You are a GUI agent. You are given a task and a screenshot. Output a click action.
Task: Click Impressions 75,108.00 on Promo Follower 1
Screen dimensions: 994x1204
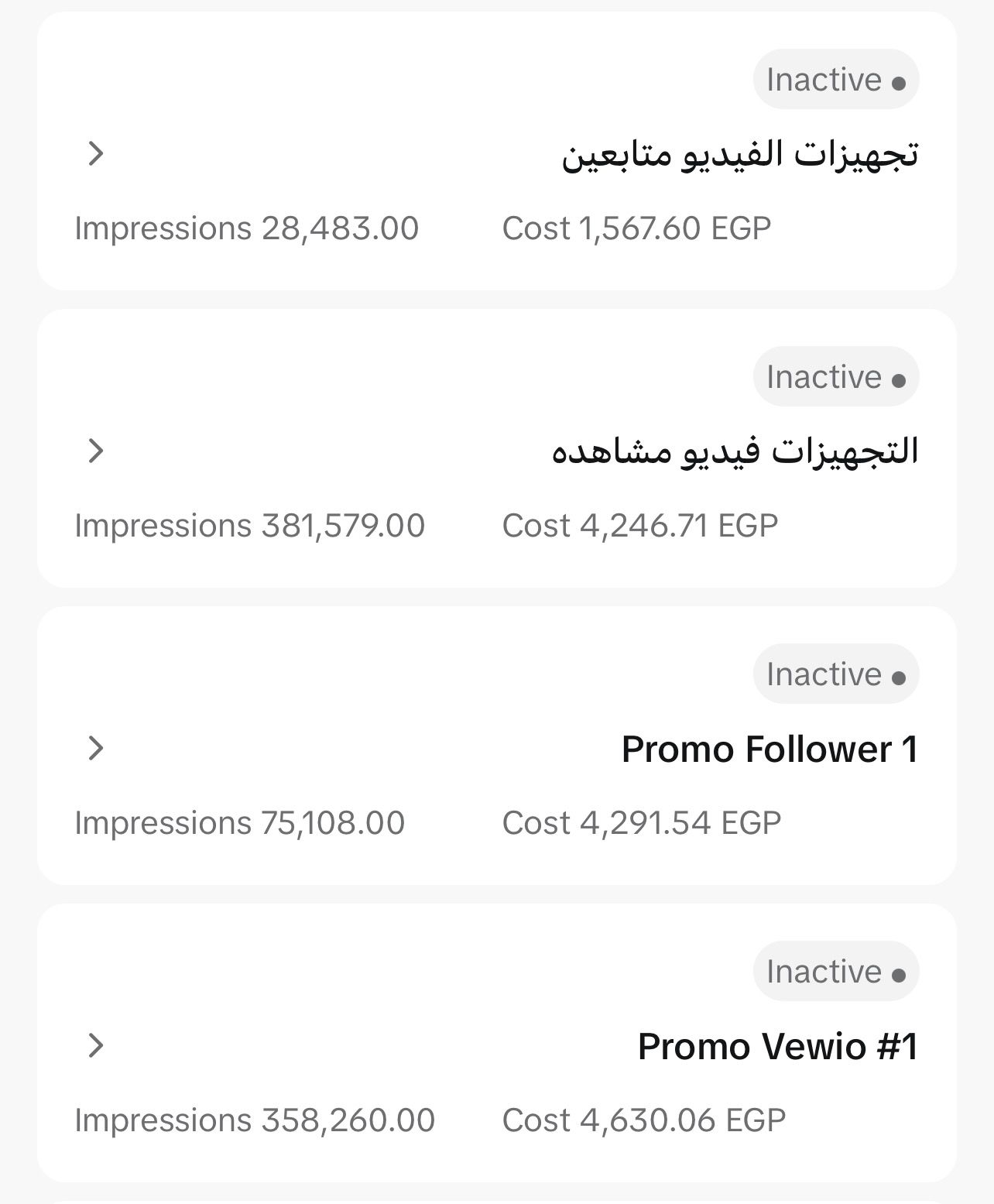tap(239, 823)
